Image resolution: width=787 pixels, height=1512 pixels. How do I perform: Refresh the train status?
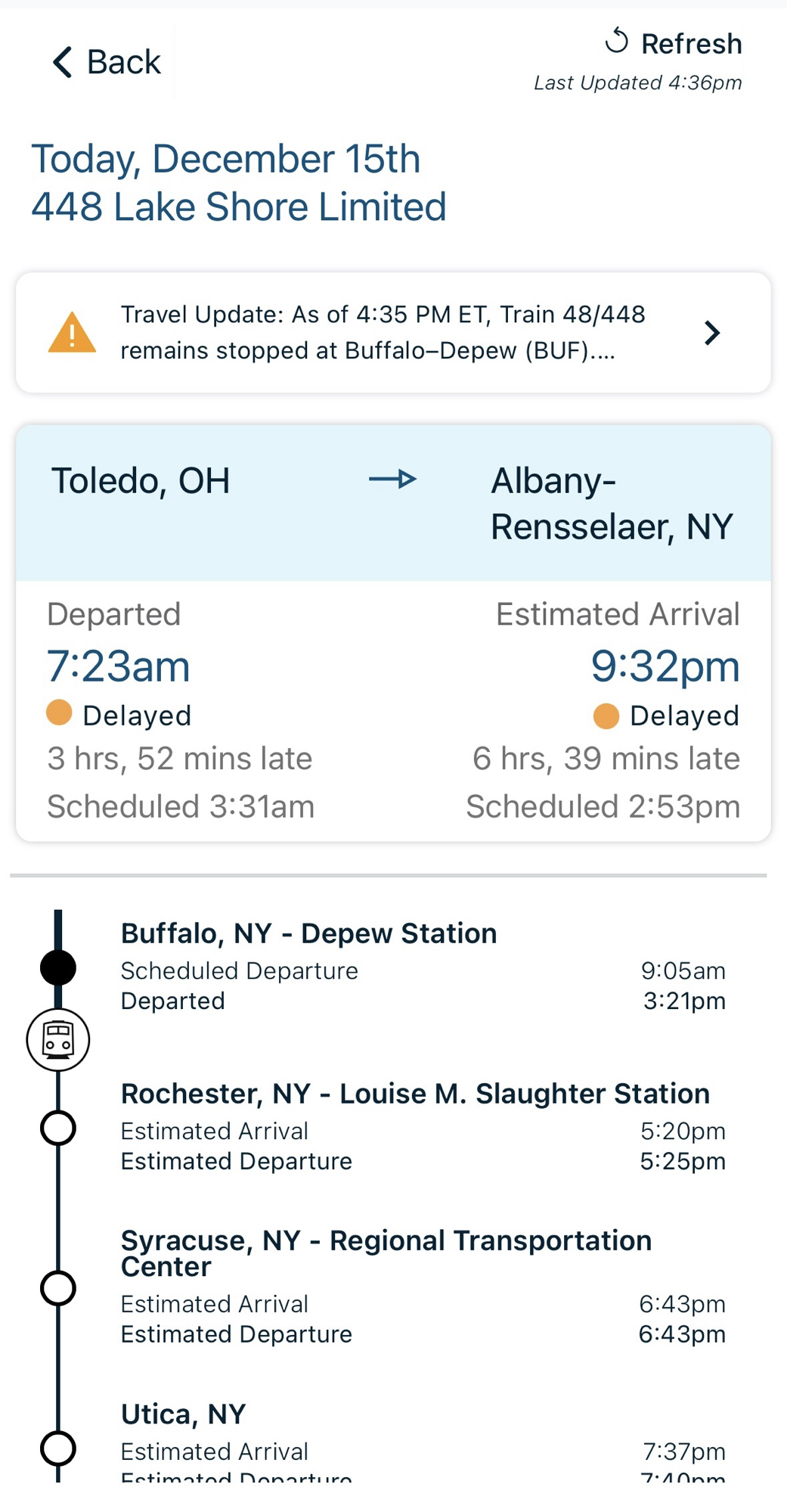673,44
